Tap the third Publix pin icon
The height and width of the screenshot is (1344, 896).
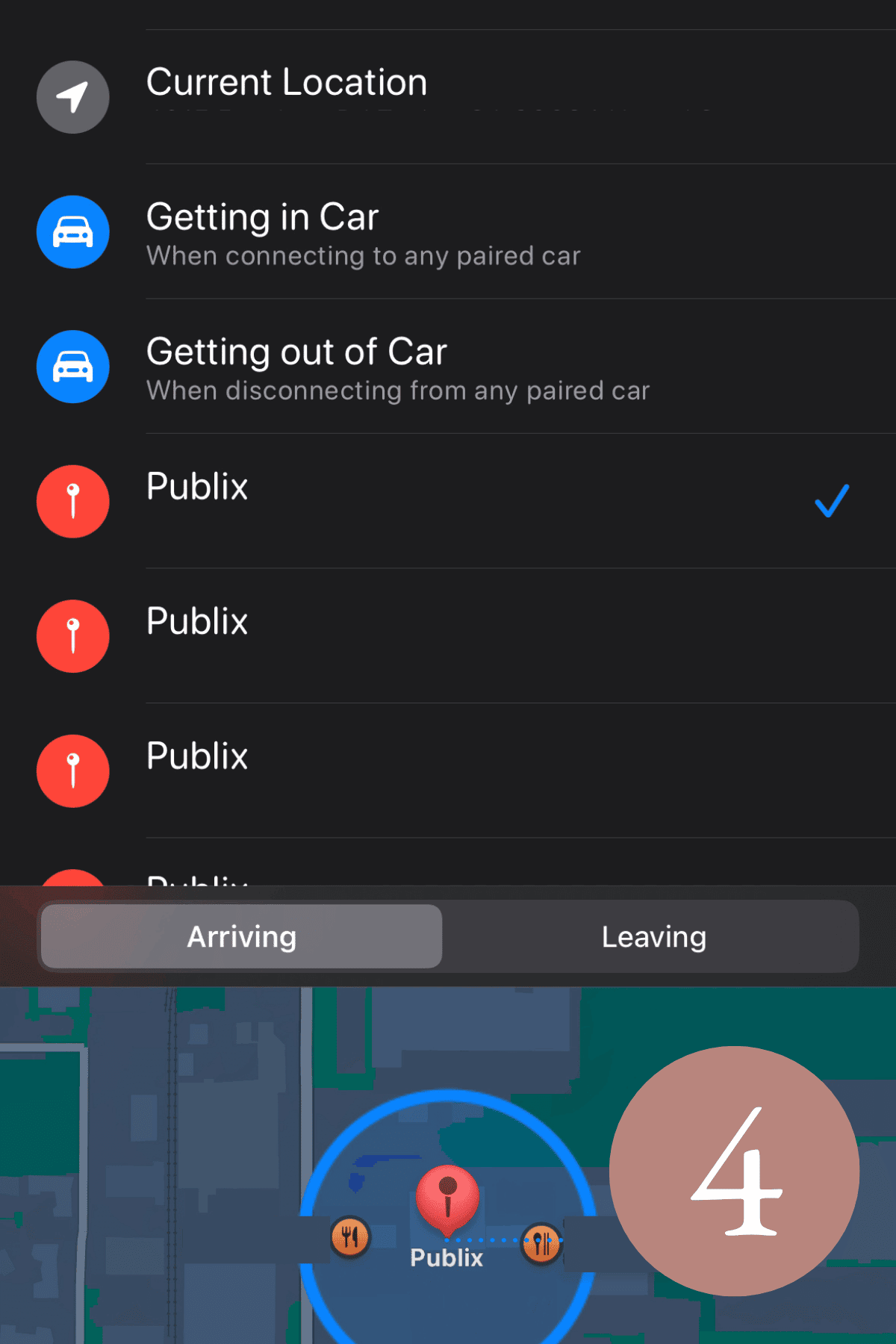72,771
